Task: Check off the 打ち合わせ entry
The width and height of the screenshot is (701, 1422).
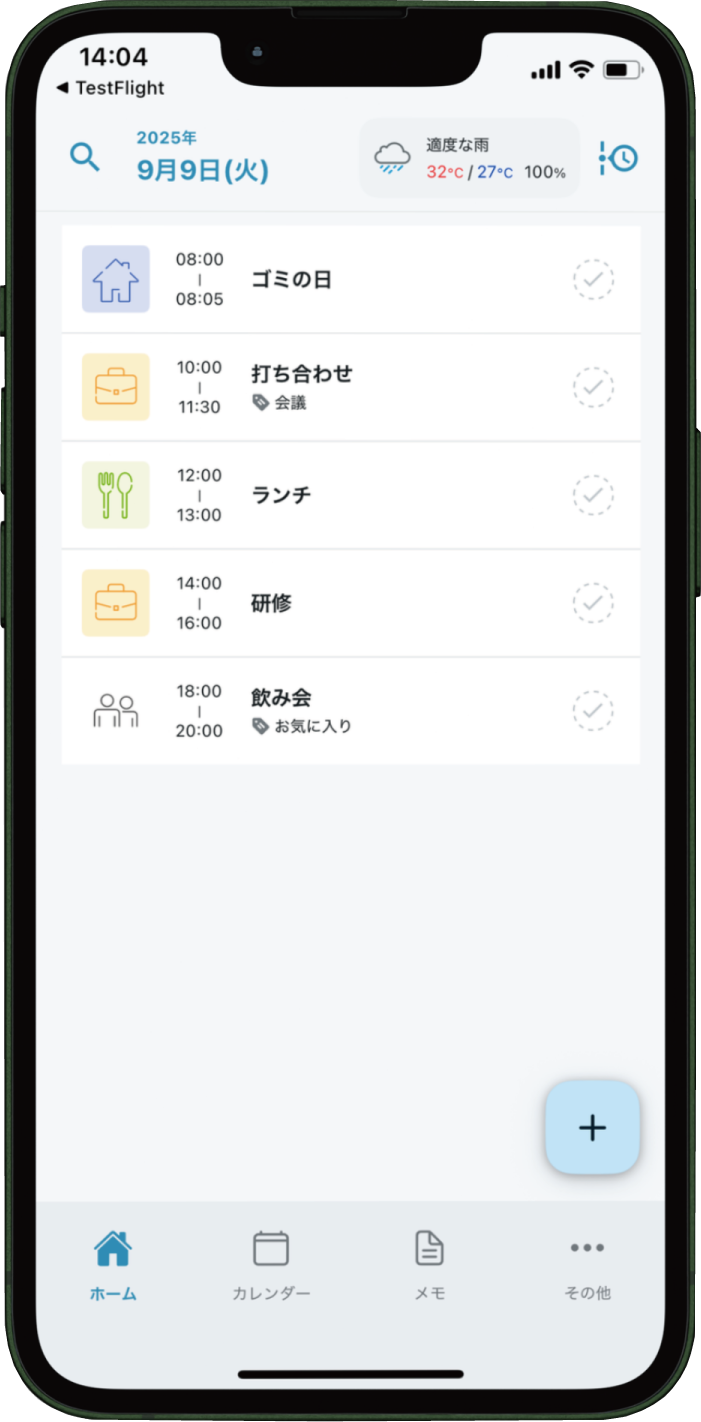Action: tap(593, 387)
